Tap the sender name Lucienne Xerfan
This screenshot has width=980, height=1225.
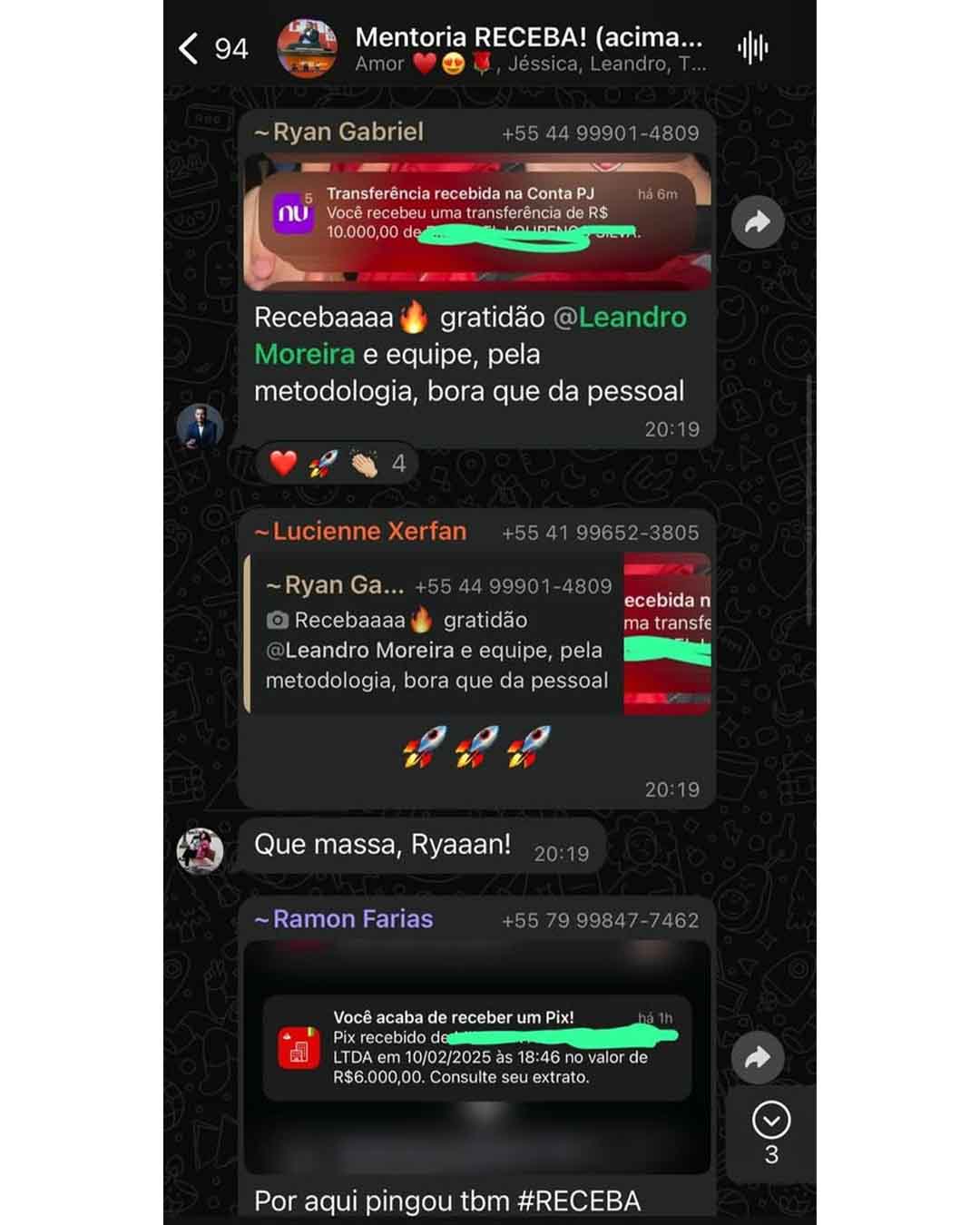(369, 532)
